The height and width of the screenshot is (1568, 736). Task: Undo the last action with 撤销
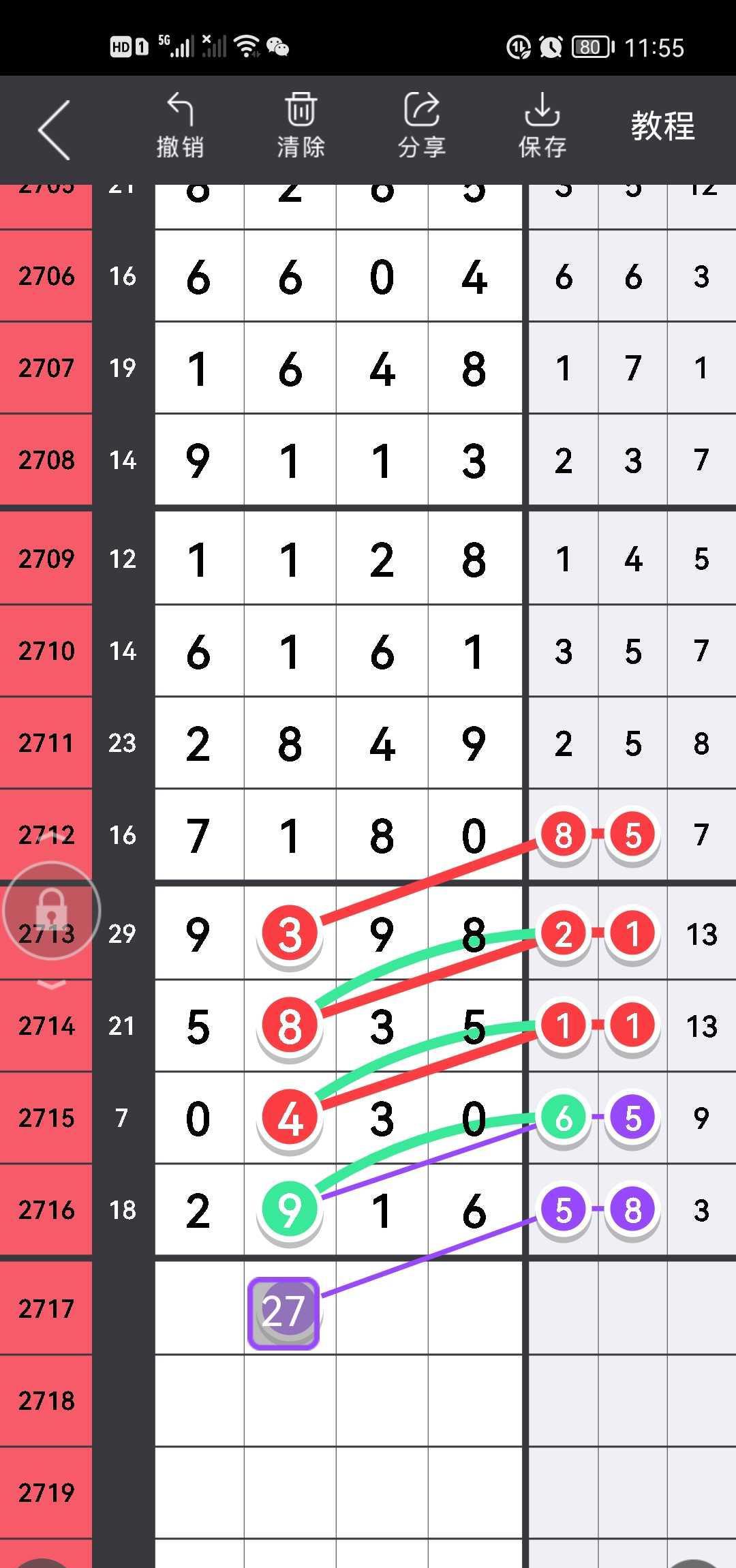click(180, 127)
